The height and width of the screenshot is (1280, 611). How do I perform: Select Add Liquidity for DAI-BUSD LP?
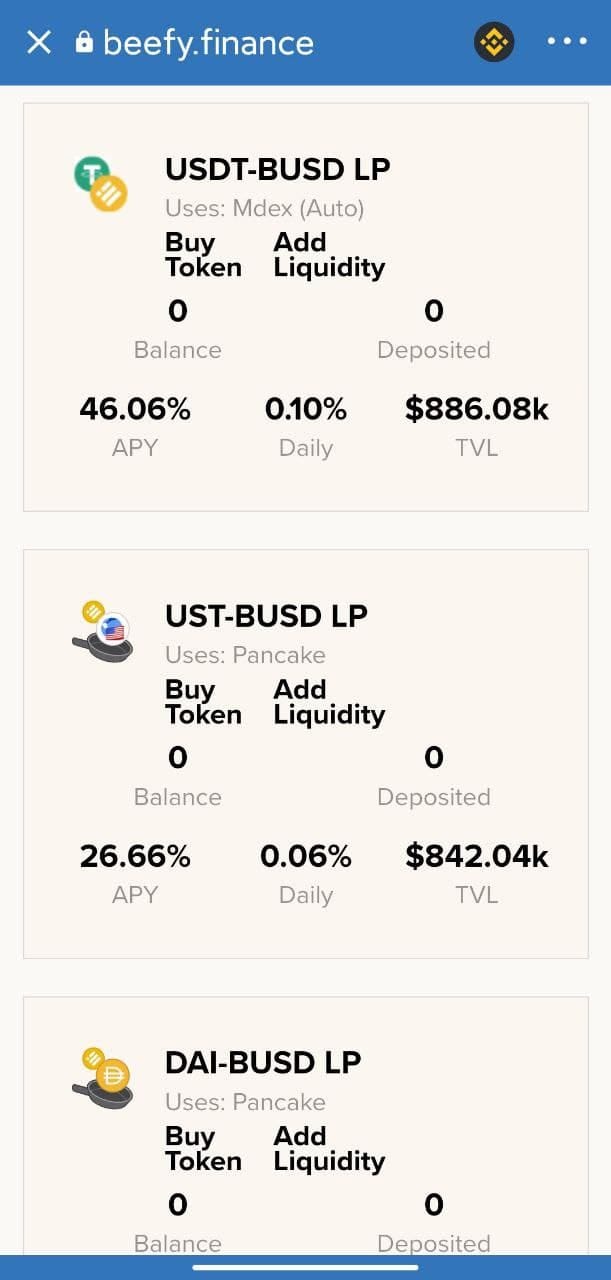pos(329,1149)
